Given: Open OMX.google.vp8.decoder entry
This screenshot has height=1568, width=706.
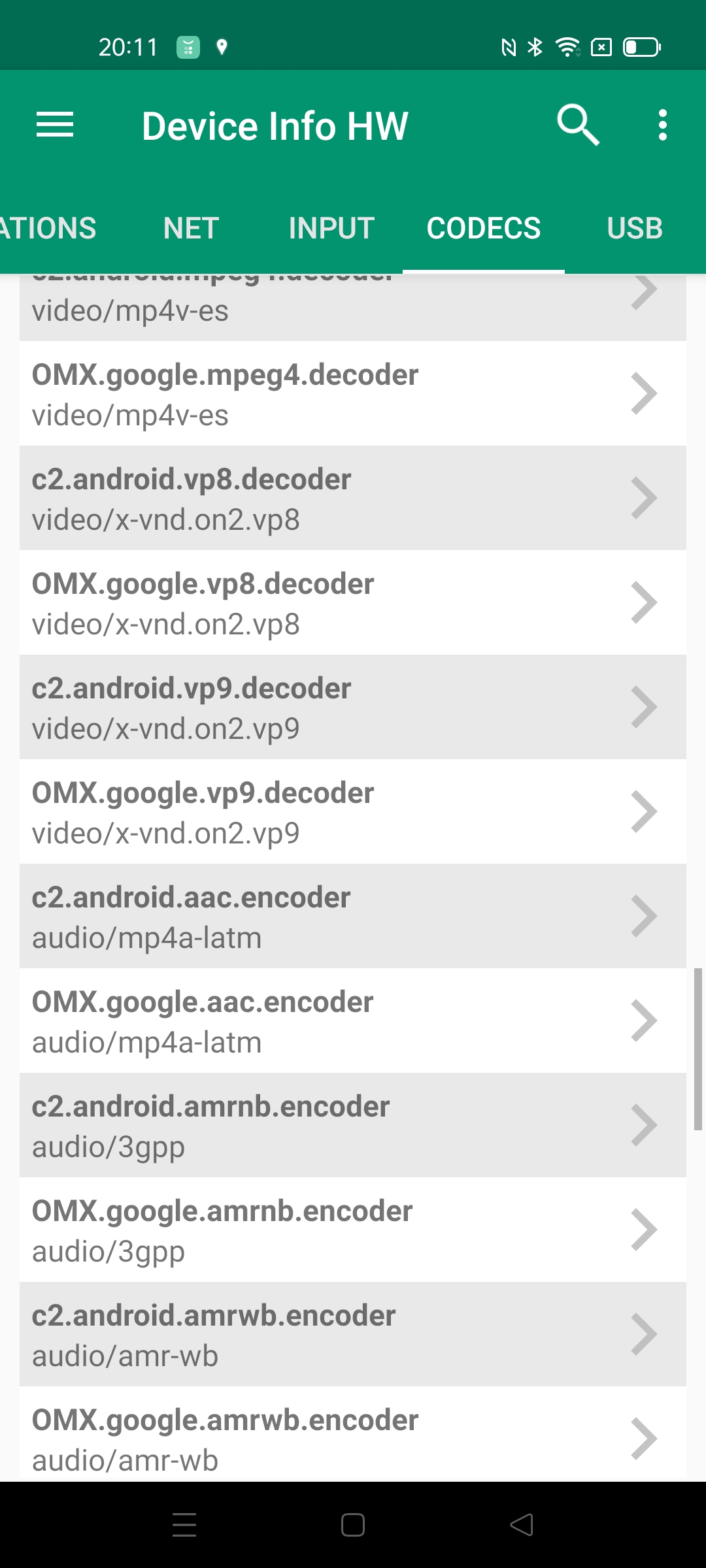Looking at the screenshot, I should click(x=353, y=602).
